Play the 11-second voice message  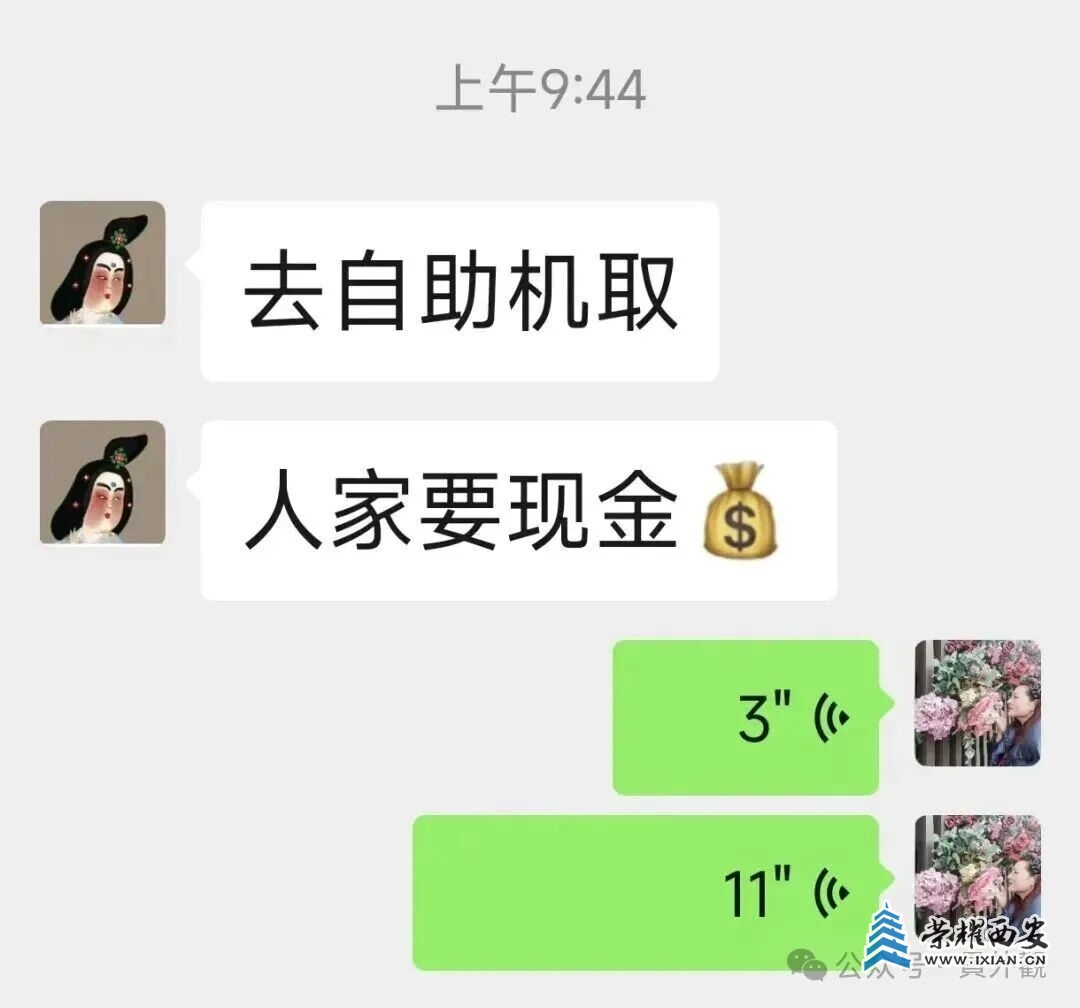pyautogui.click(x=646, y=892)
